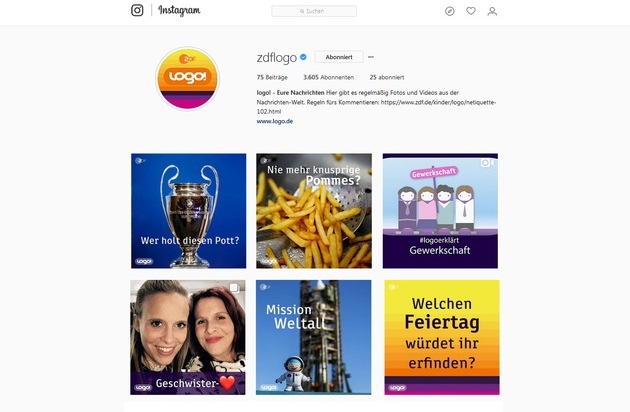Open the three-dot options menu
Image resolution: width=630 pixels, height=412 pixels.
pyautogui.click(x=371, y=57)
